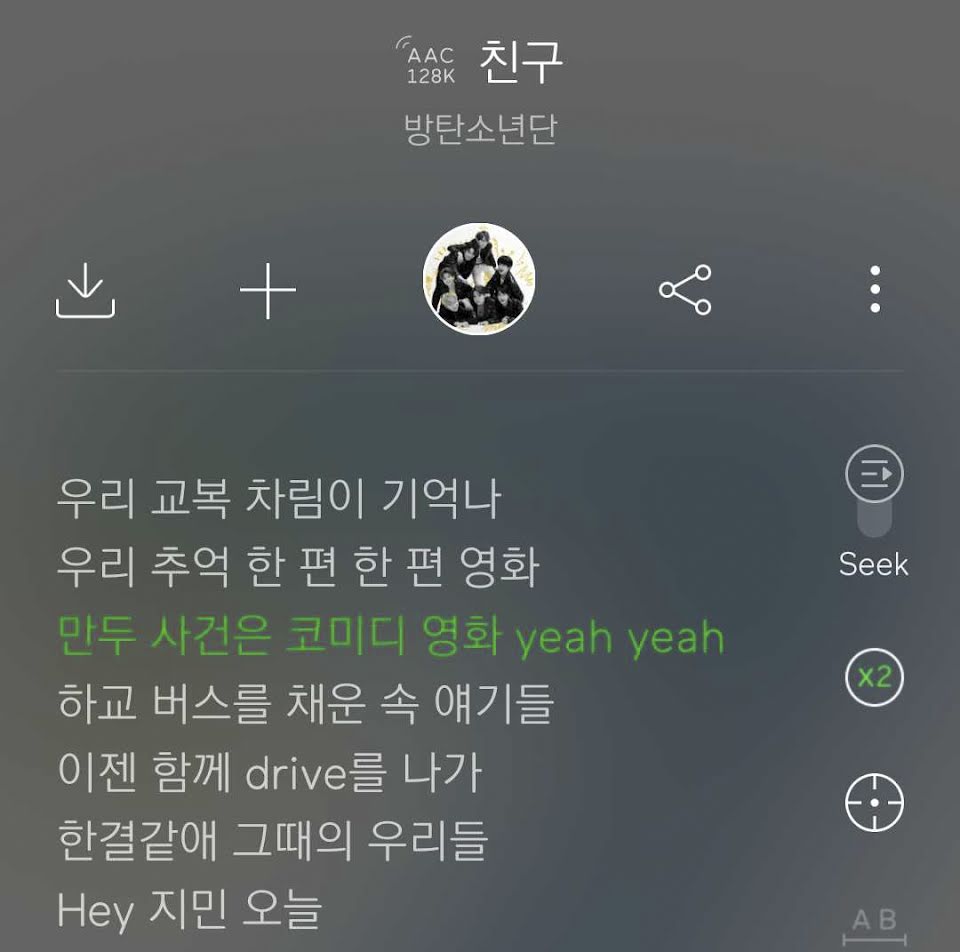Viewport: 960px width, 952px height.
Task: Toggle the lyrics Seek switch
Action: [x=874, y=492]
